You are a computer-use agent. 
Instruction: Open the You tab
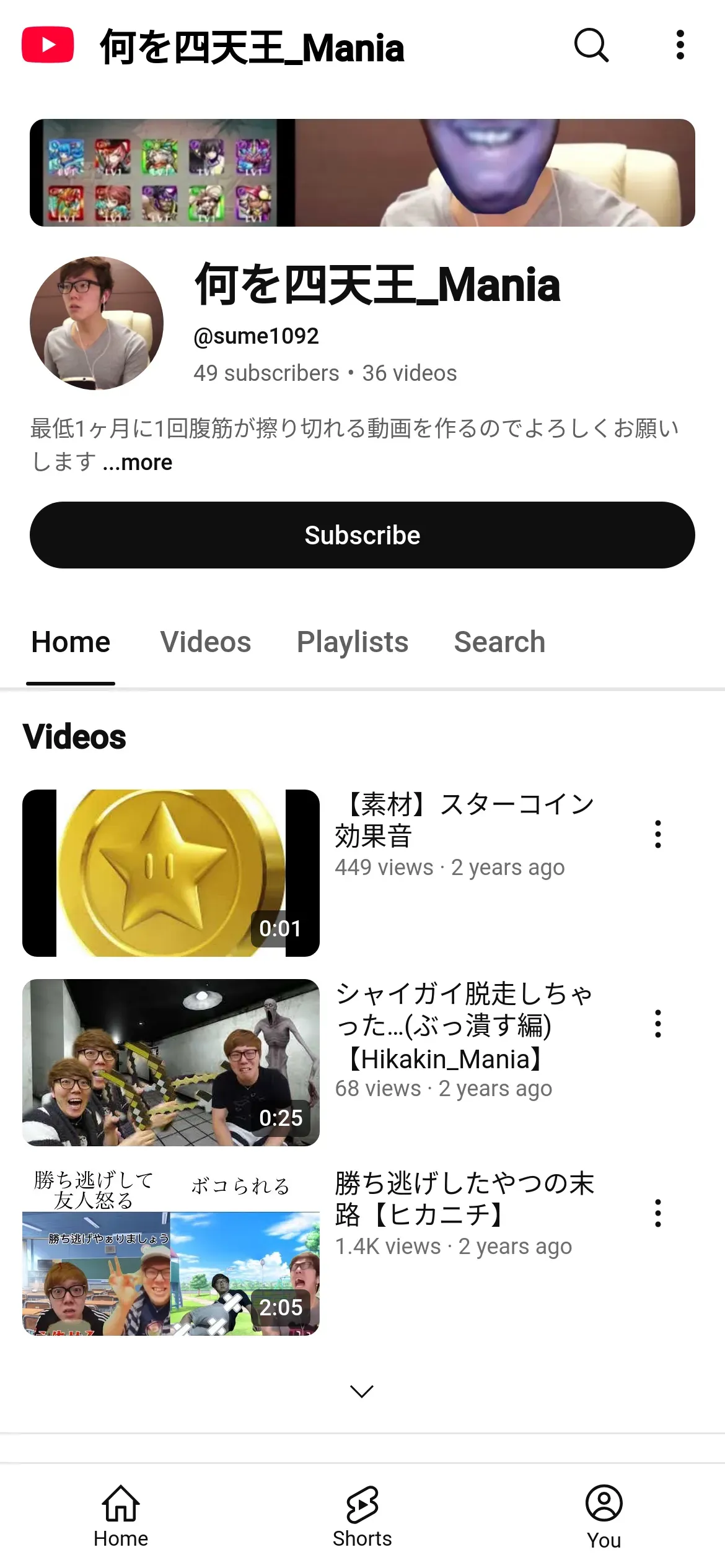click(604, 1516)
